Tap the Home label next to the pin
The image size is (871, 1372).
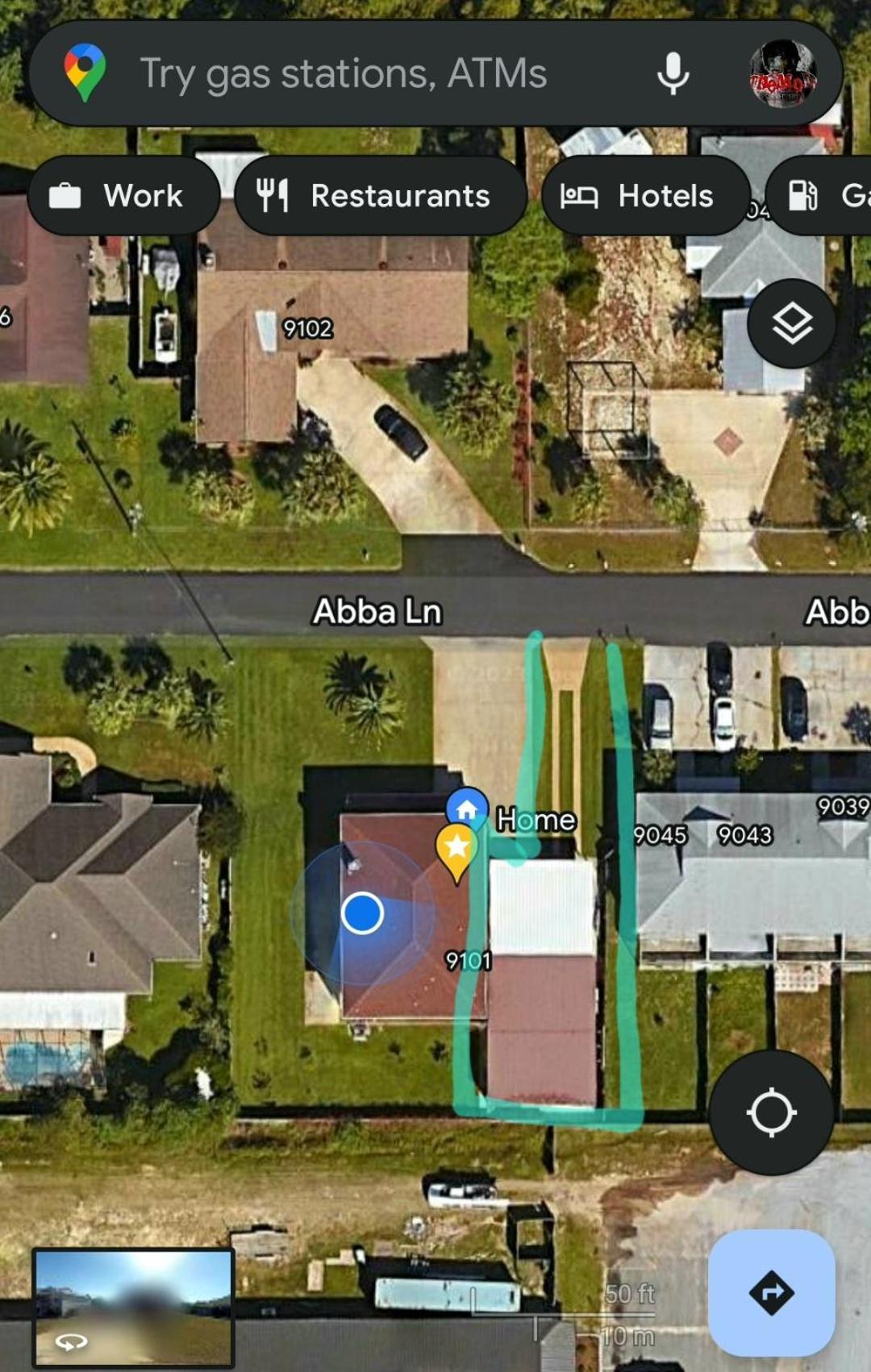pos(536,821)
